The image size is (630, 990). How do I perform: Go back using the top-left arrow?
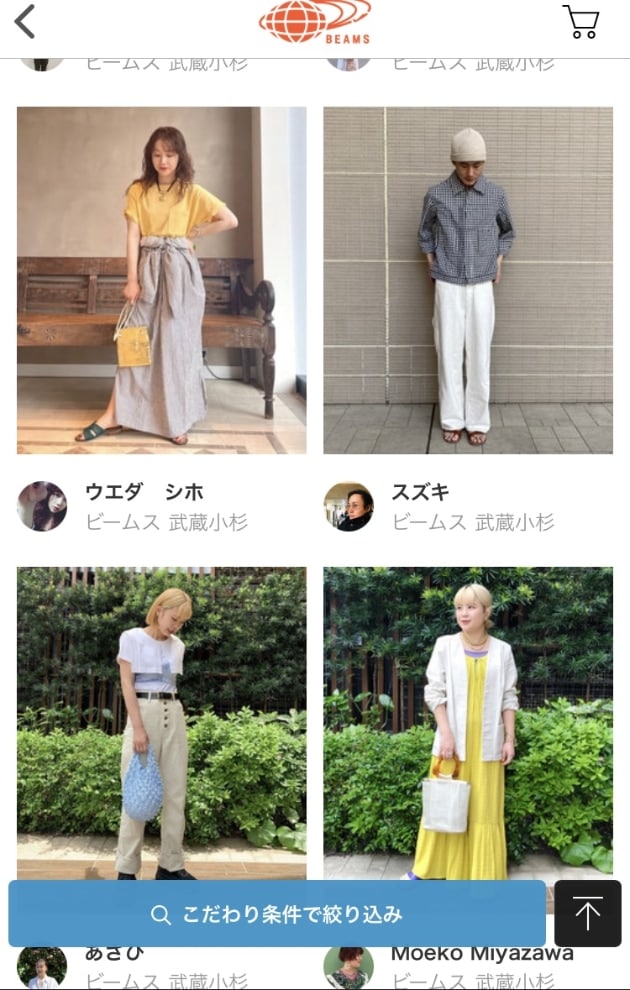pos(25,21)
